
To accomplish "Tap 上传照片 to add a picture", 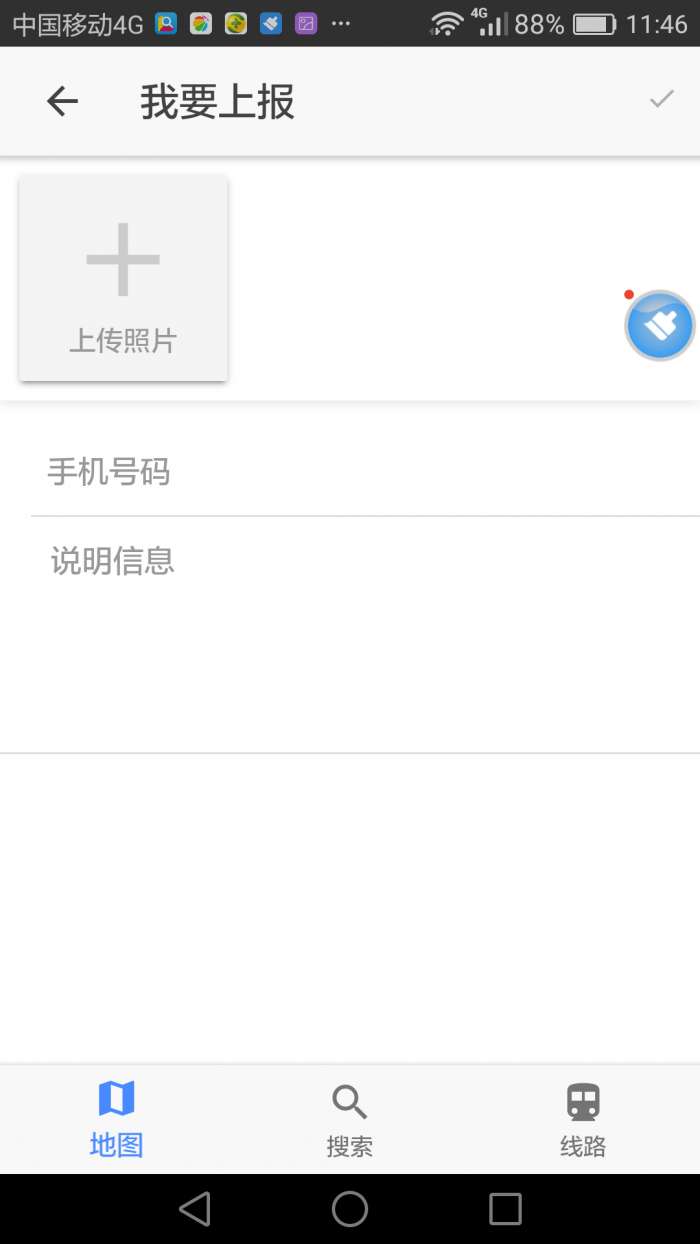I will click(x=123, y=278).
